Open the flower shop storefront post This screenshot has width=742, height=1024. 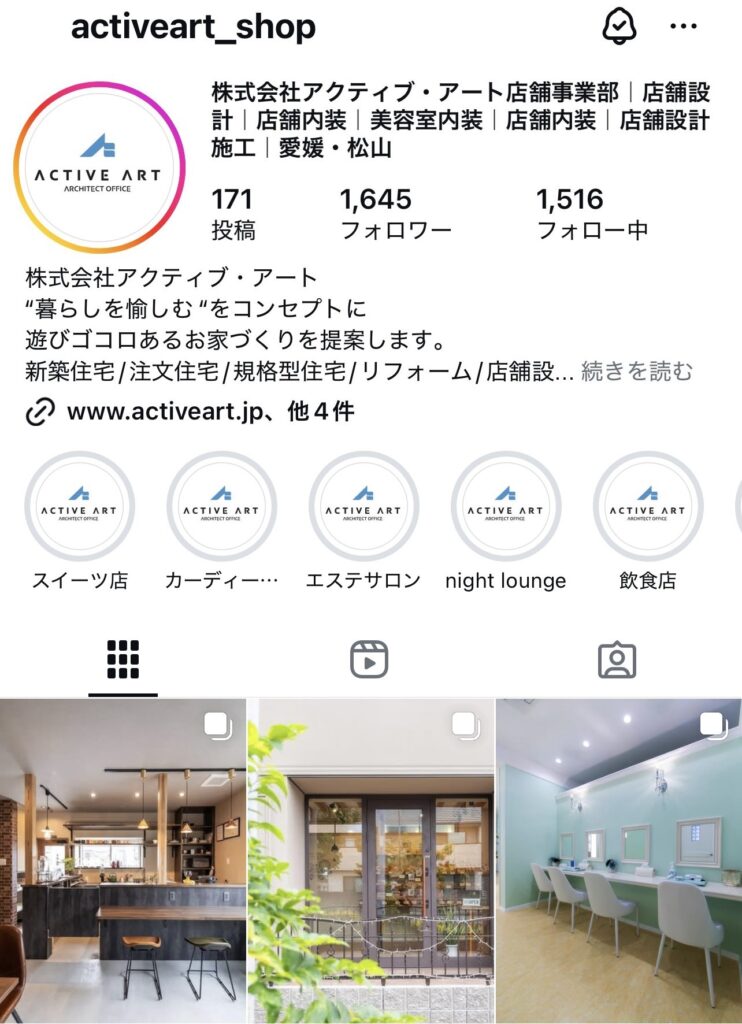[371, 861]
